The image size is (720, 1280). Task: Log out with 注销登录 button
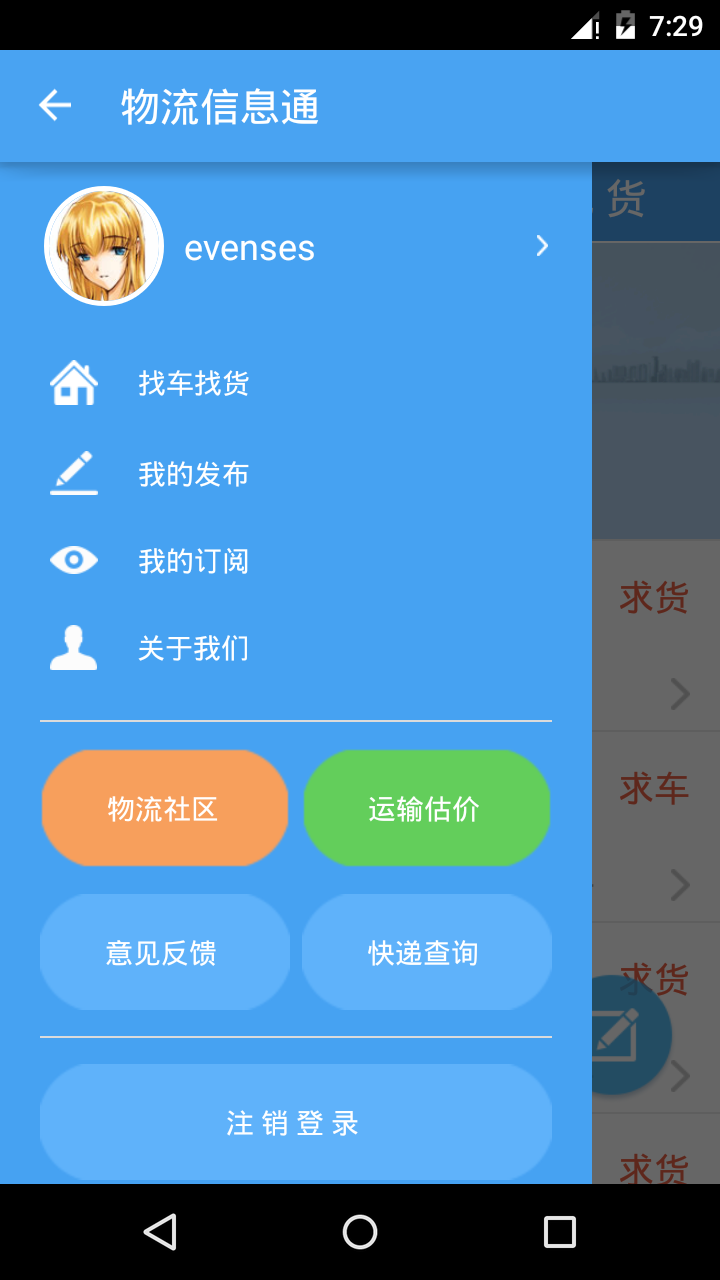296,1122
